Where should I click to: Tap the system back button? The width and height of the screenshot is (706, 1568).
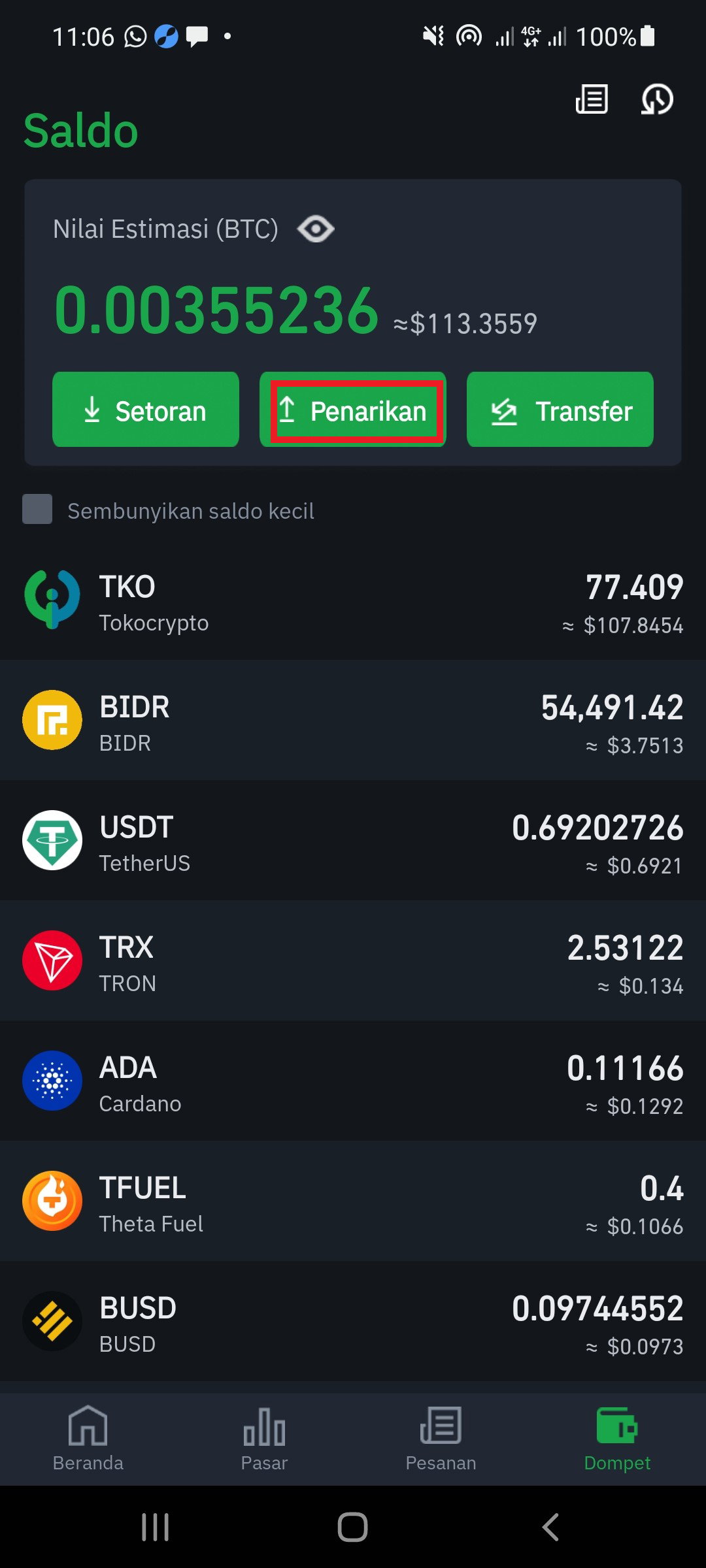coord(550,1527)
